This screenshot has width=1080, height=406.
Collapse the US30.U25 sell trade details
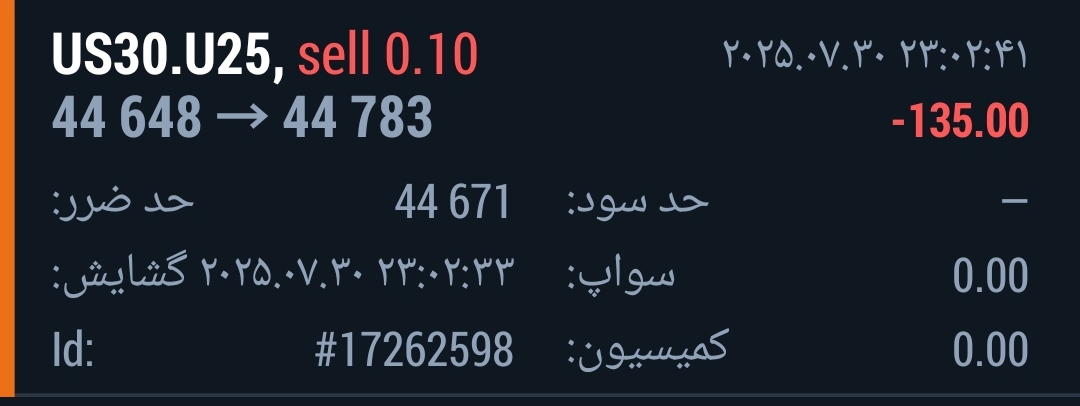[x=265, y=56]
